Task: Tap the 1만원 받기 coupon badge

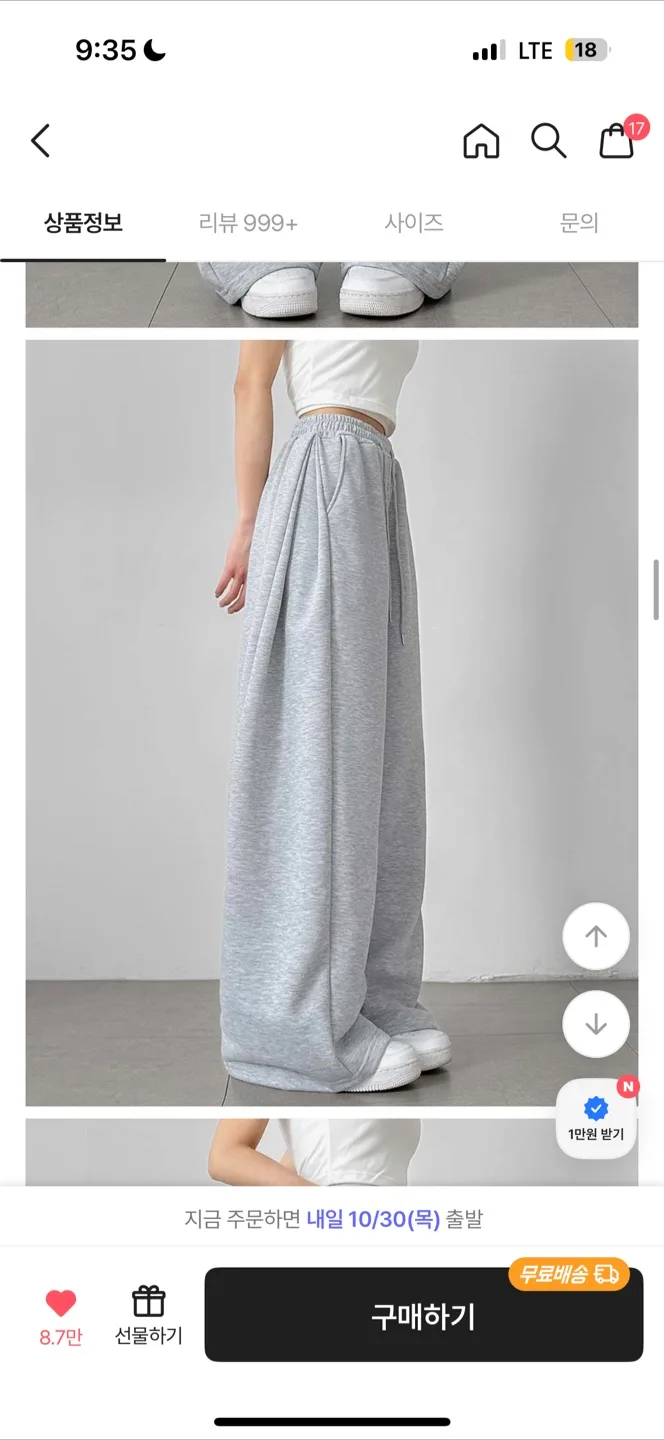Action: [596, 1118]
